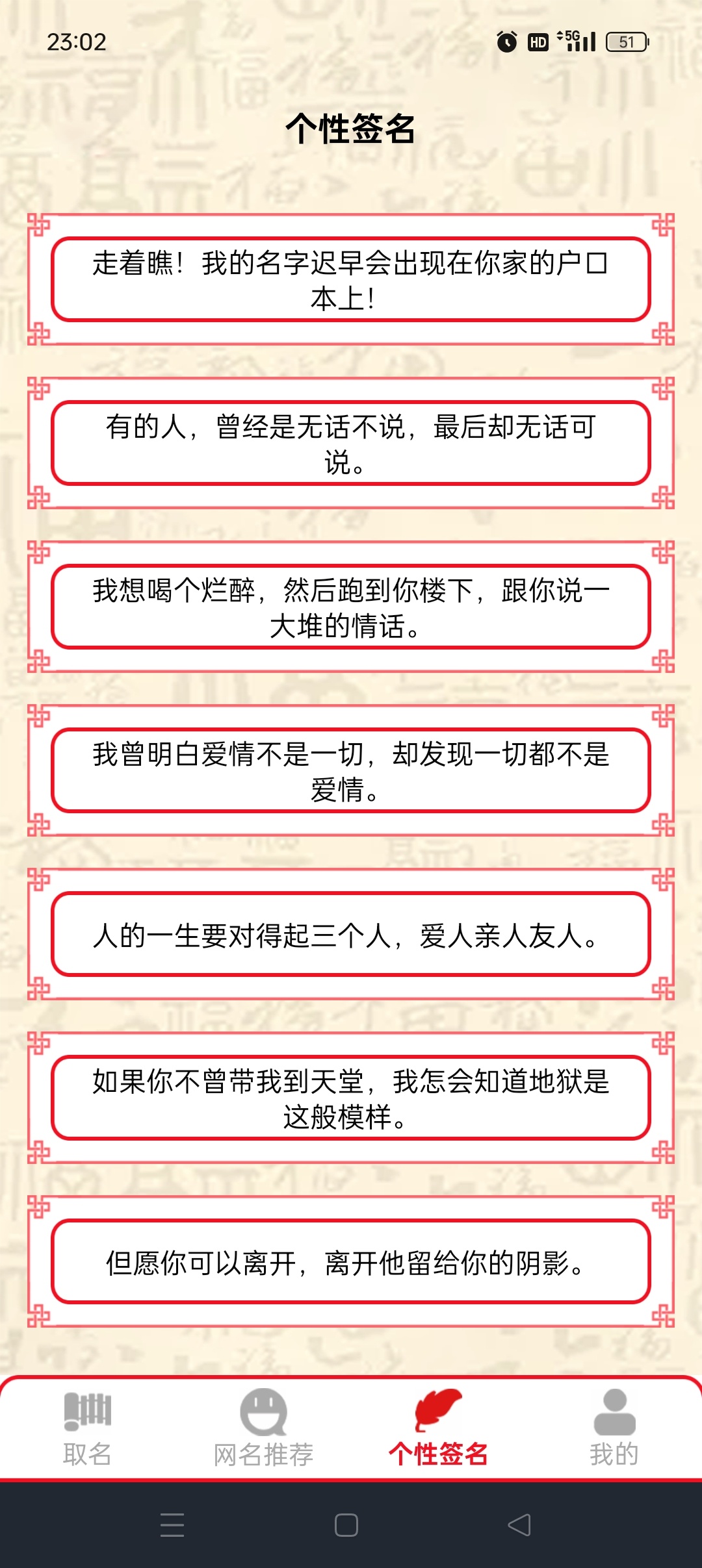702x1568 pixels.
Task: Open the signature 如果你不曾带我到天堂
Action: pyautogui.click(x=351, y=1098)
